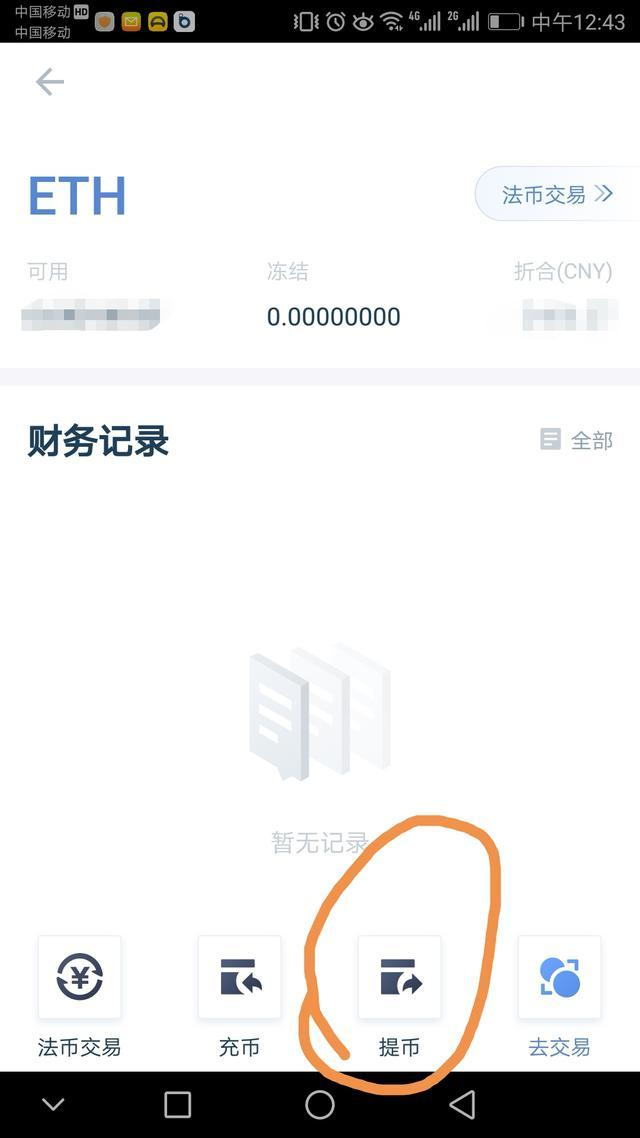Filter records with 全部
Screen dimensions: 640x1138
click(x=577, y=440)
